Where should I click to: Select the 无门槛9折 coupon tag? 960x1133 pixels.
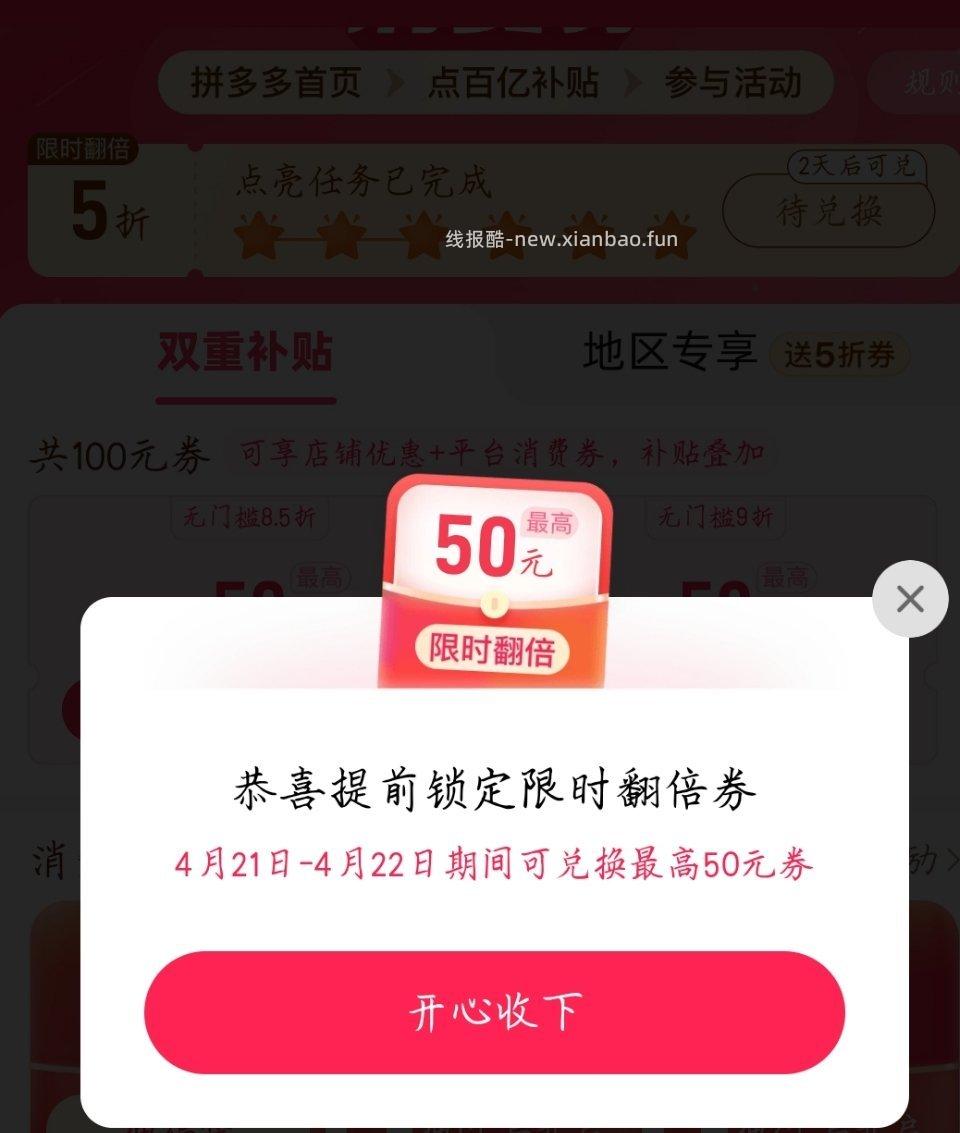click(715, 517)
